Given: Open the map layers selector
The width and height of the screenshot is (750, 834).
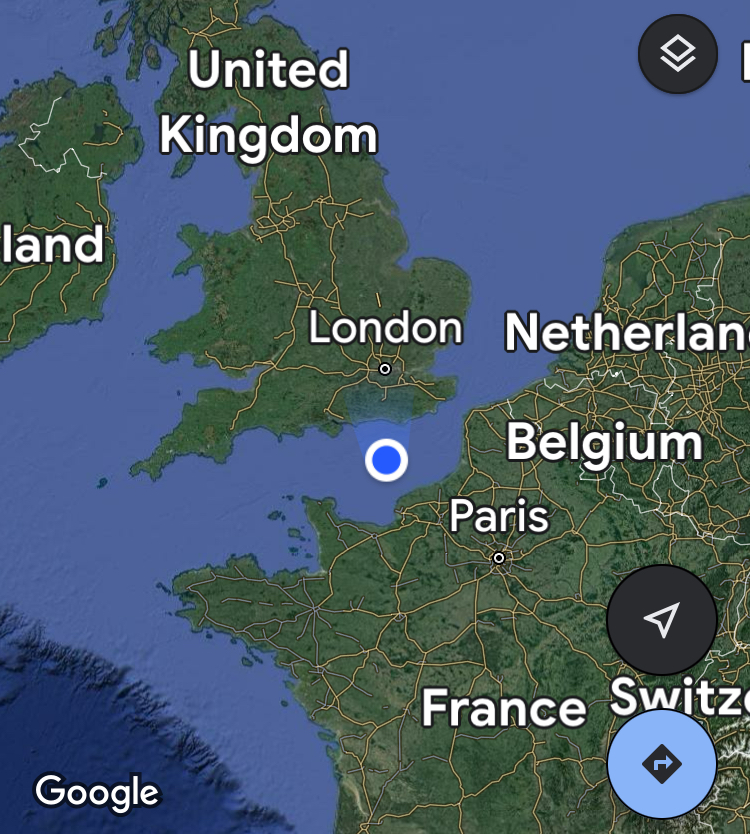Looking at the screenshot, I should click(x=678, y=54).
